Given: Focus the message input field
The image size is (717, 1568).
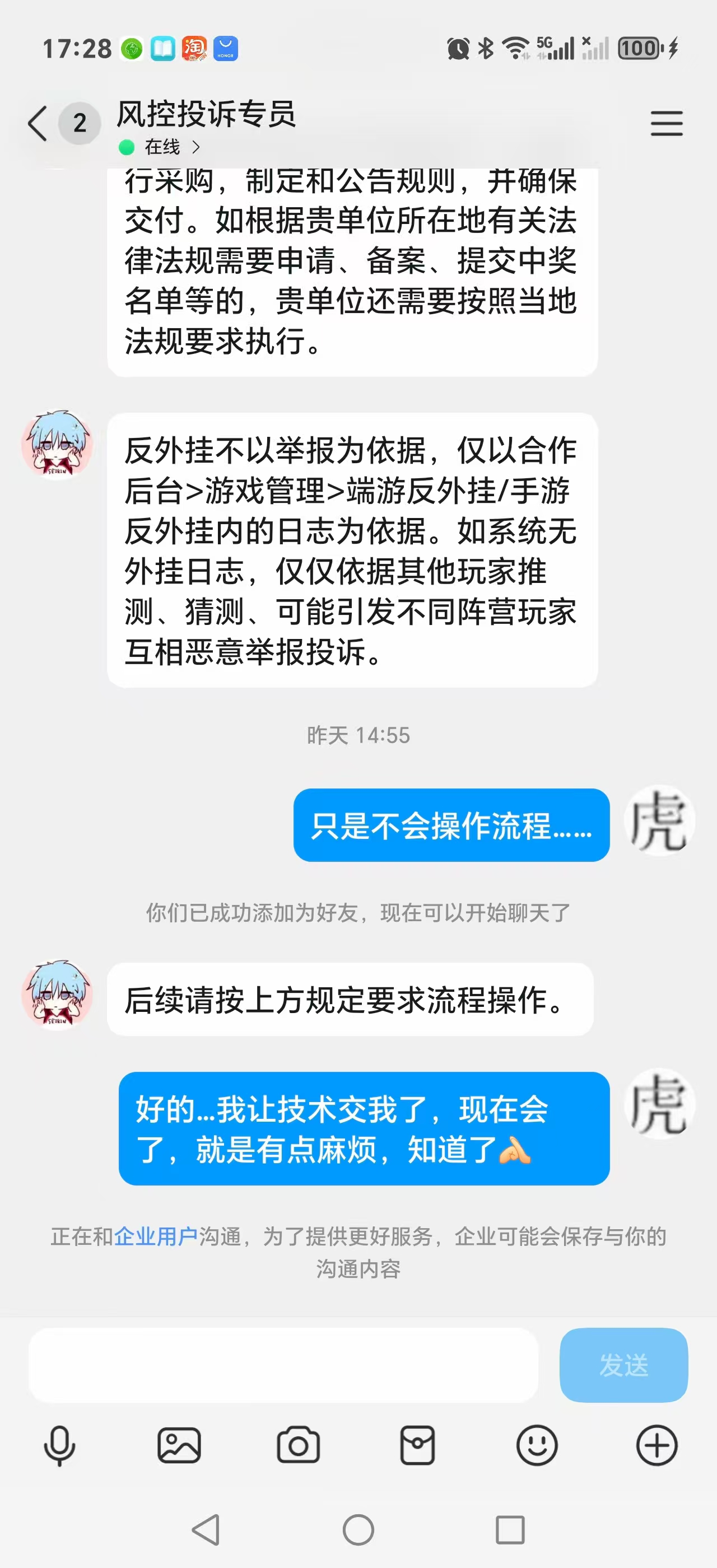Looking at the screenshot, I should pos(283,1365).
